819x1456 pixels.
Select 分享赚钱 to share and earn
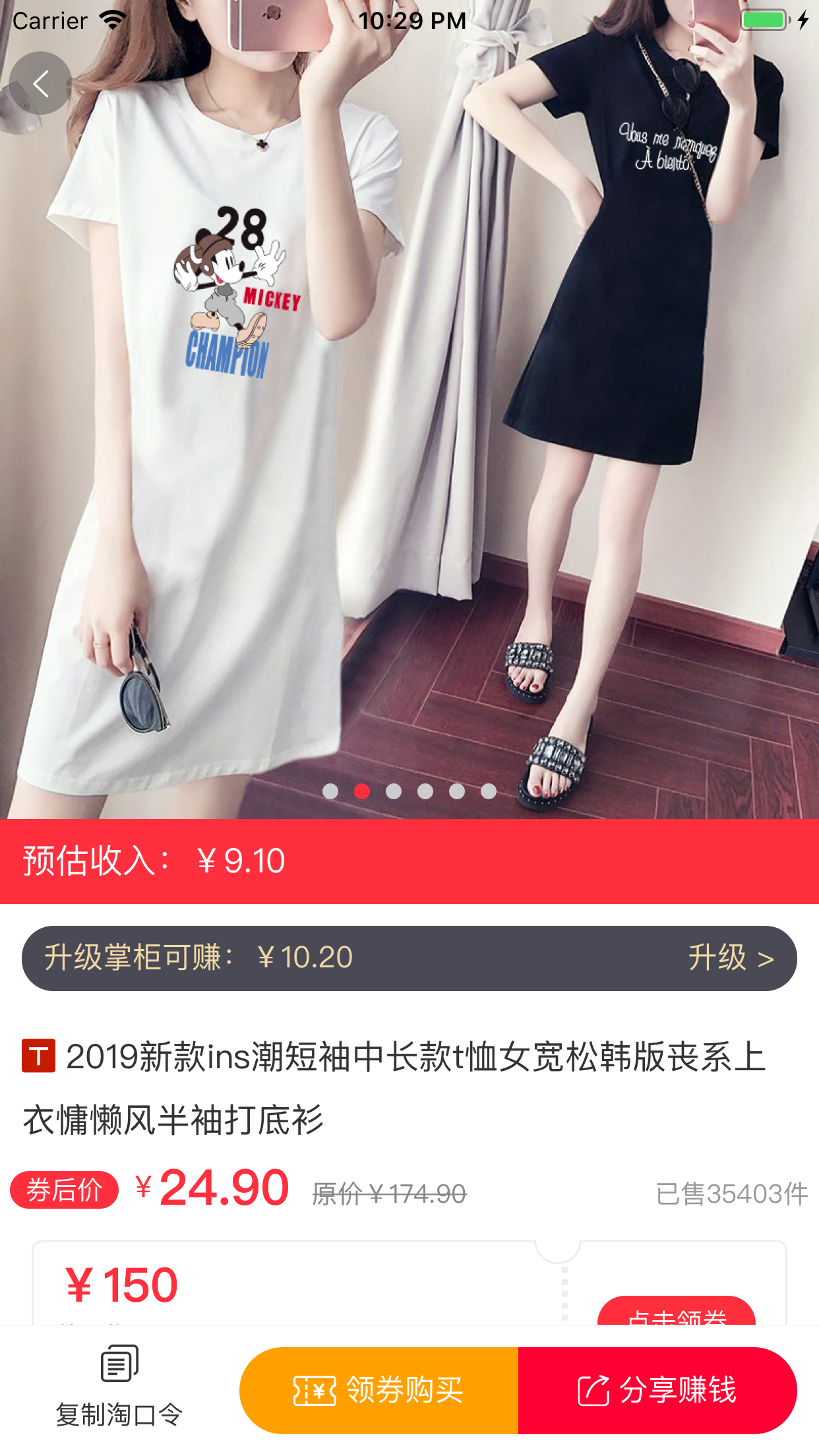[x=657, y=1391]
